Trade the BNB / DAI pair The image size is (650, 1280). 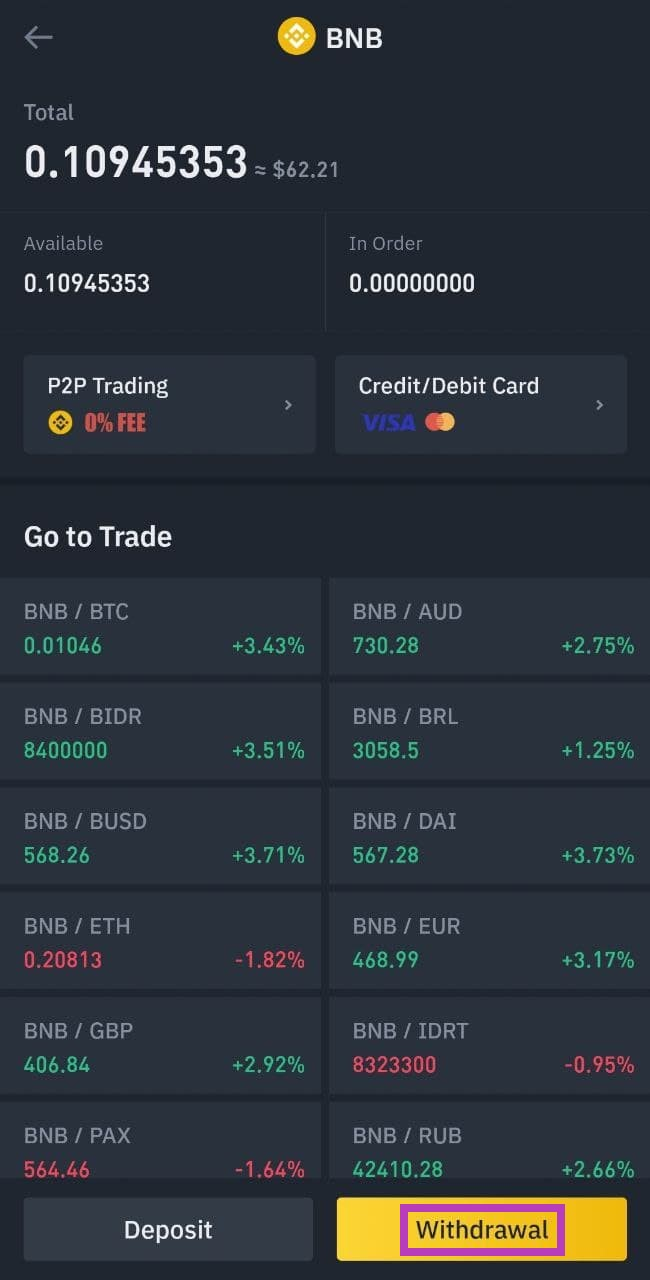pyautogui.click(x=491, y=838)
